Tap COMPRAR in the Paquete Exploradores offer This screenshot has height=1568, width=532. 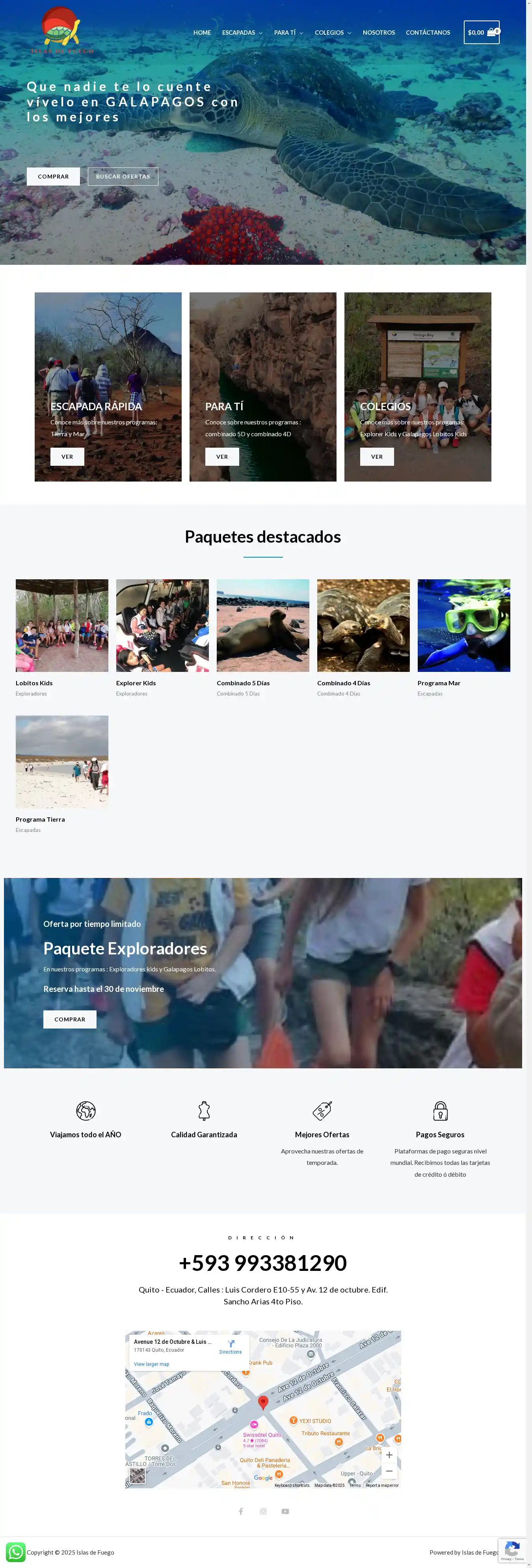pyautogui.click(x=70, y=1019)
